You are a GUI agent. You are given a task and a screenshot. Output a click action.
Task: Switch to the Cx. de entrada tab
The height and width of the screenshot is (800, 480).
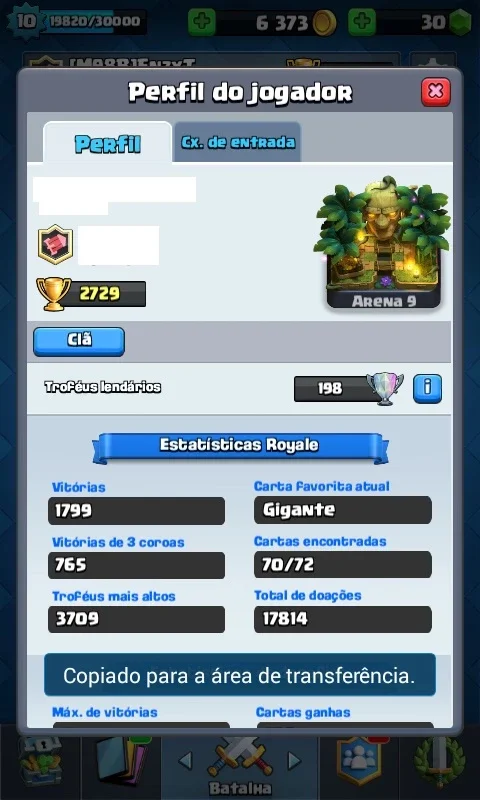tap(237, 142)
